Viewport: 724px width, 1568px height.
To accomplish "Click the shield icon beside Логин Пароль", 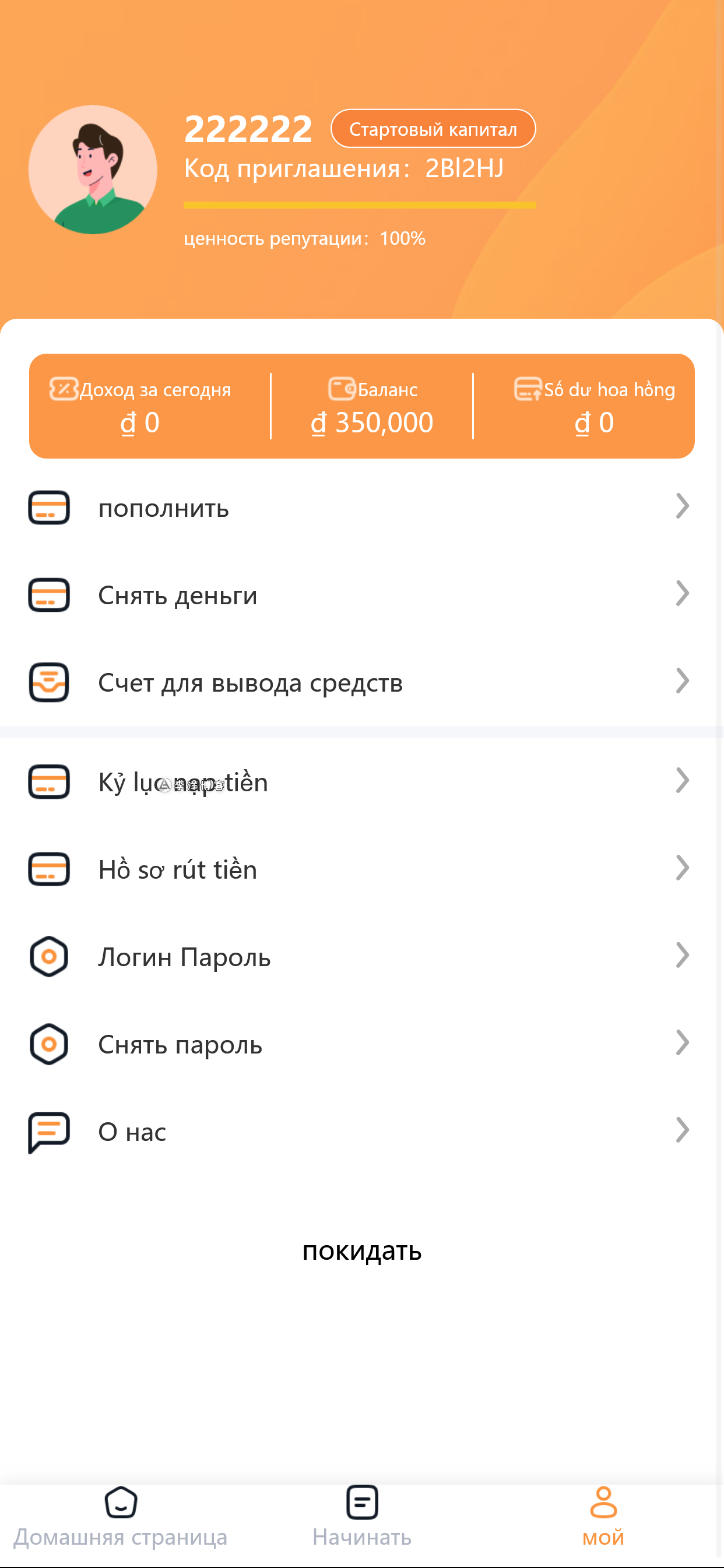I will 49,956.
